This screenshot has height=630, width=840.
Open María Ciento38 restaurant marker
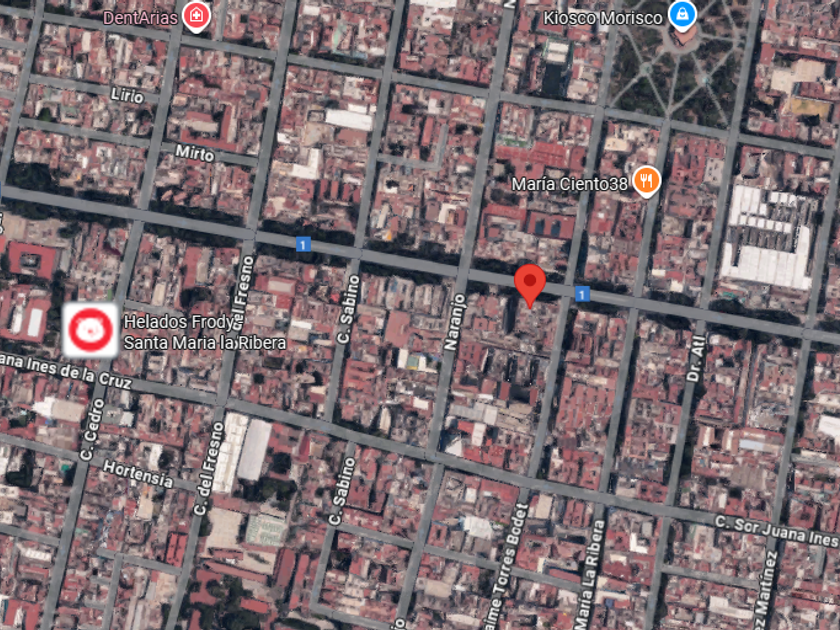pos(647,182)
